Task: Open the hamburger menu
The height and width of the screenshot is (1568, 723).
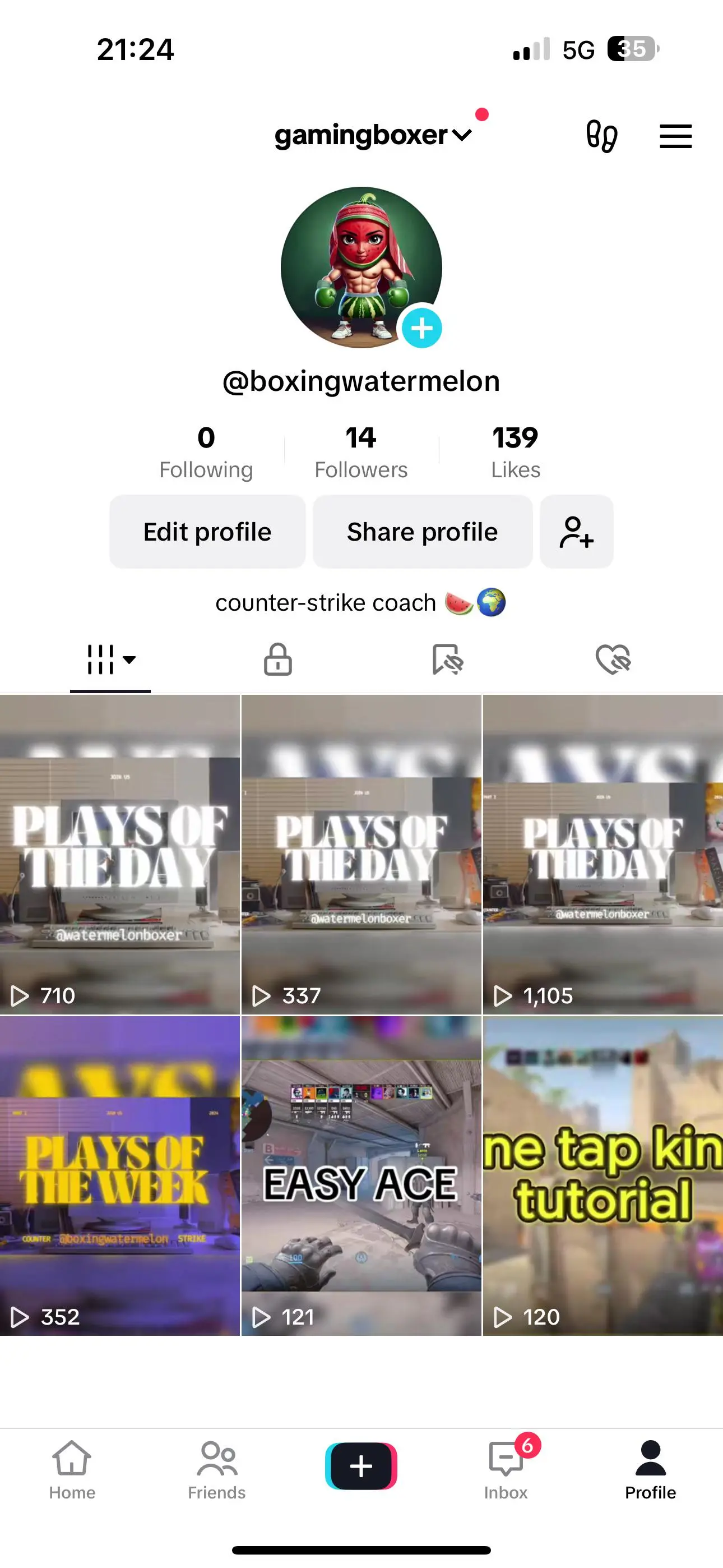Action: tap(675, 136)
